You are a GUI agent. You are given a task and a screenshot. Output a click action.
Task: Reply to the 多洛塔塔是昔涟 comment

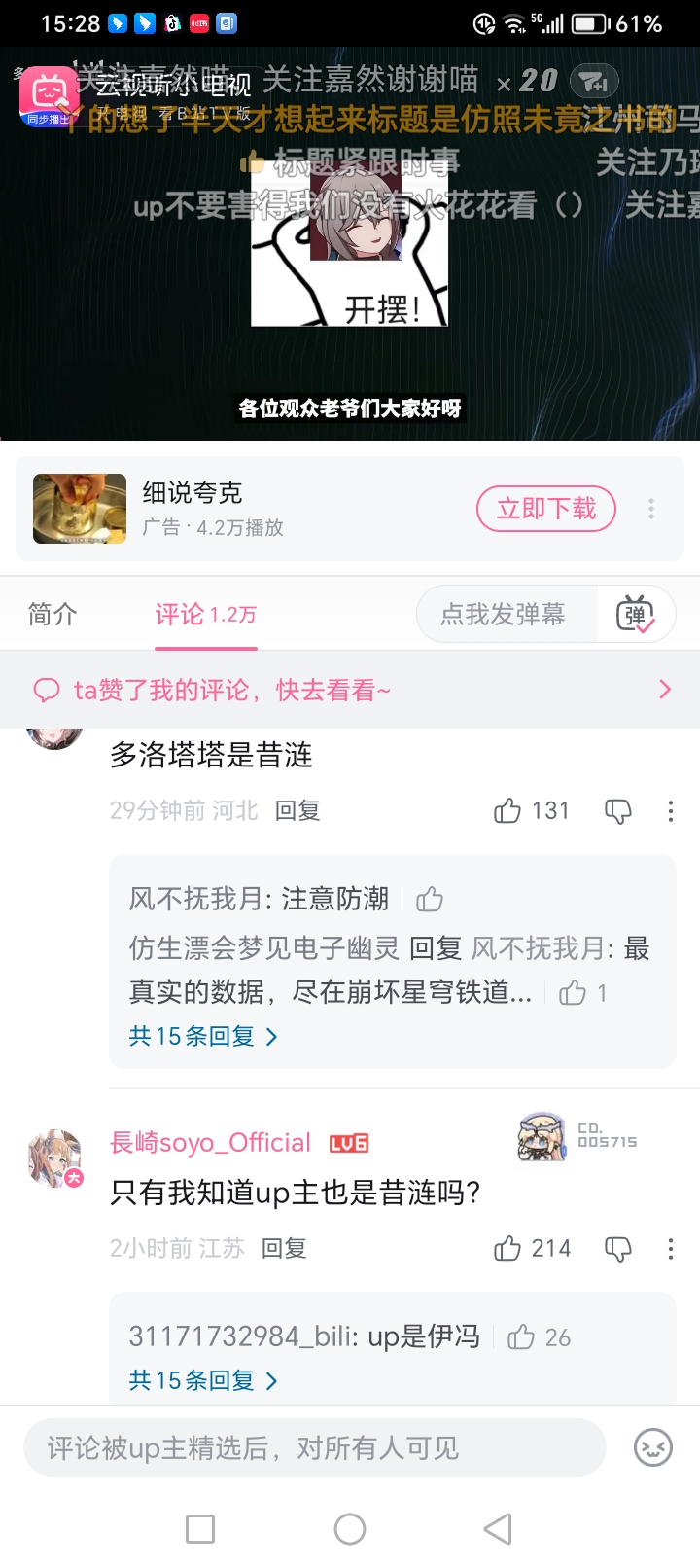tap(297, 811)
